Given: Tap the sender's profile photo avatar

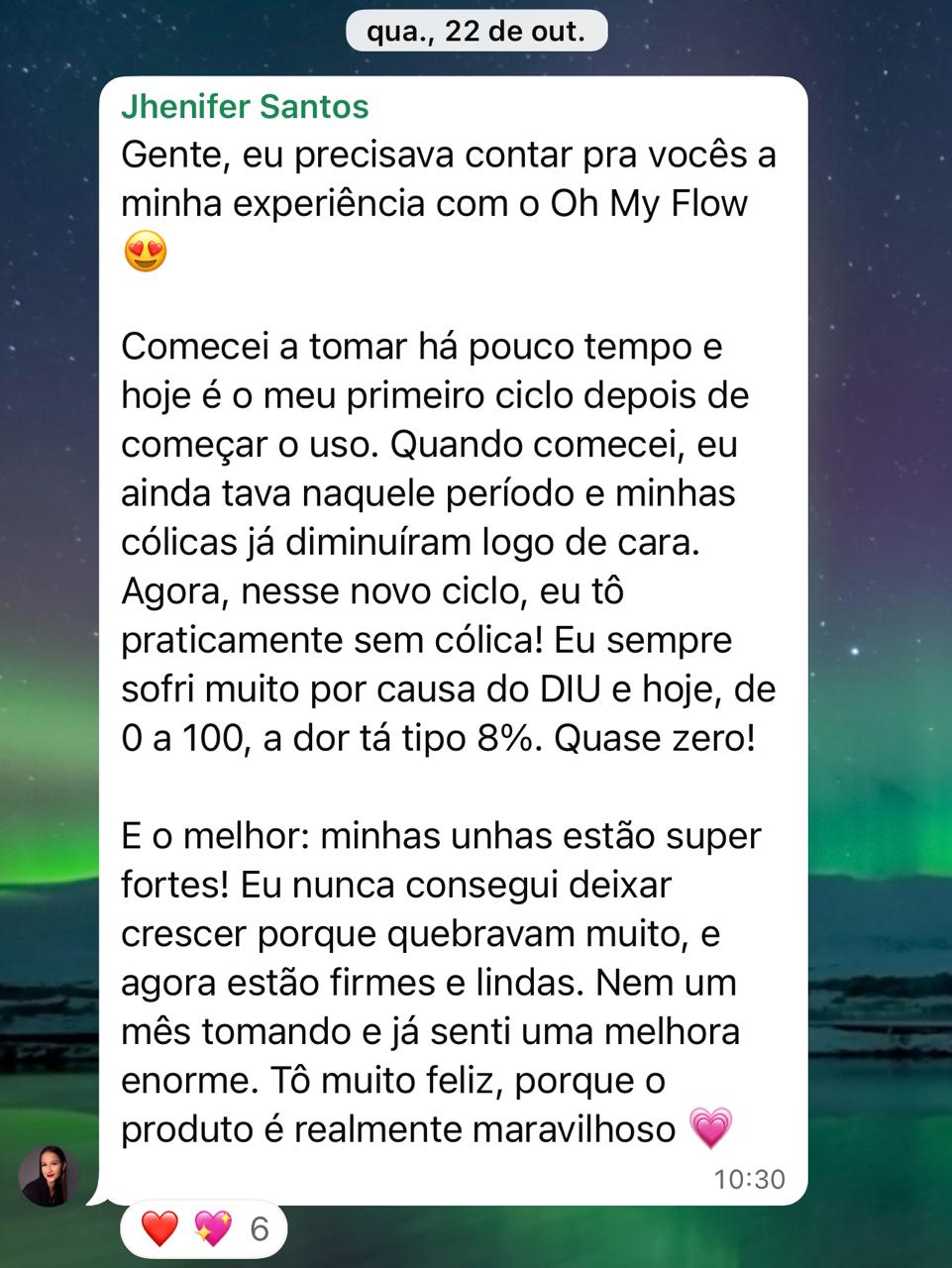Looking at the screenshot, I should tap(49, 1176).
